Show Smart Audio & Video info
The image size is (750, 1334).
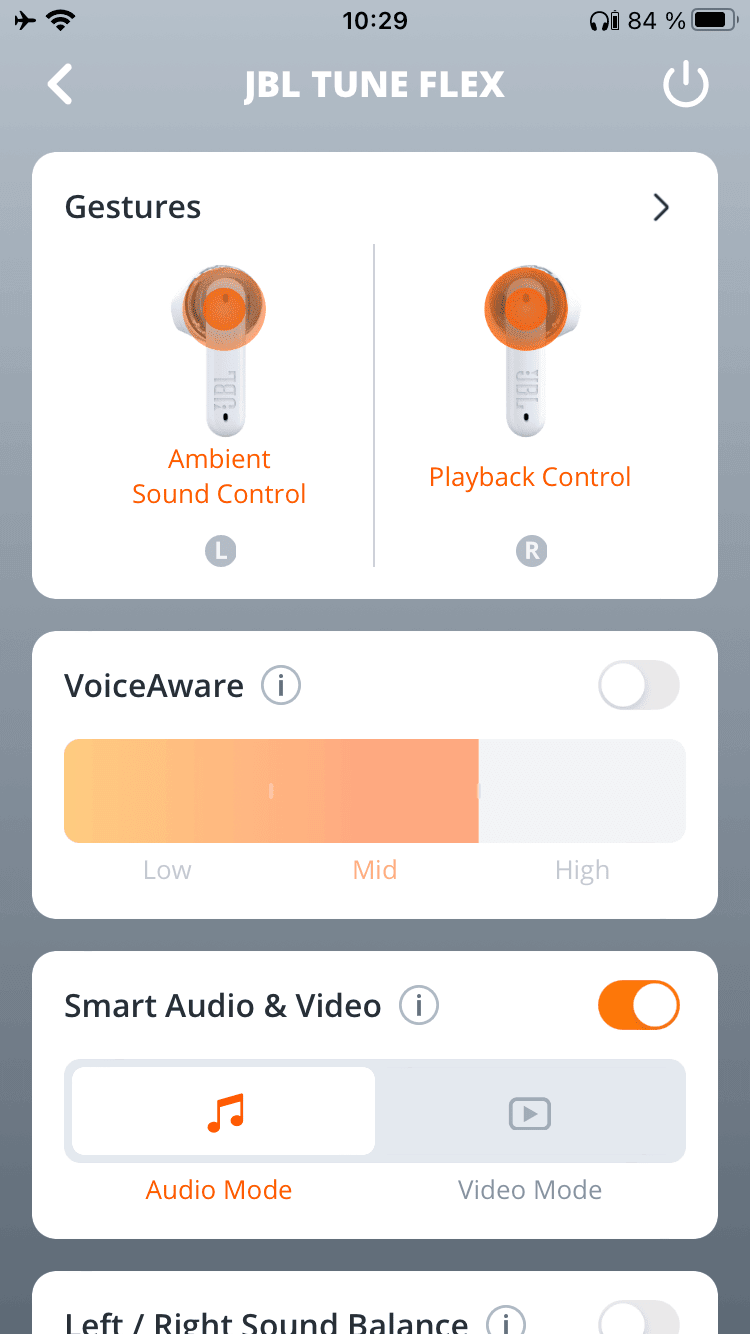click(419, 1005)
